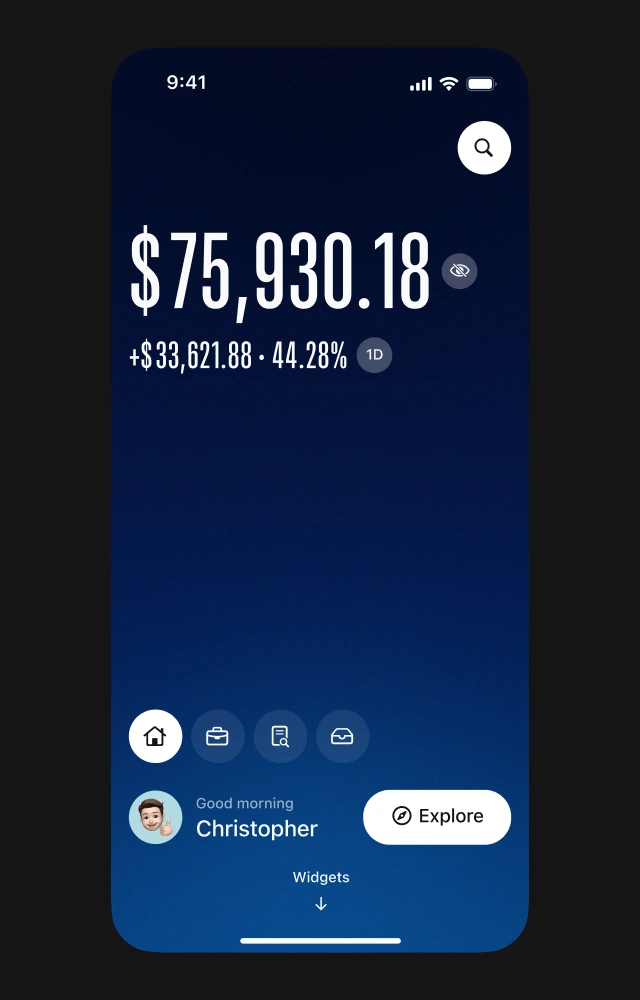This screenshot has width=640, height=1000.
Task: Open the document search tab
Action: [x=280, y=737]
